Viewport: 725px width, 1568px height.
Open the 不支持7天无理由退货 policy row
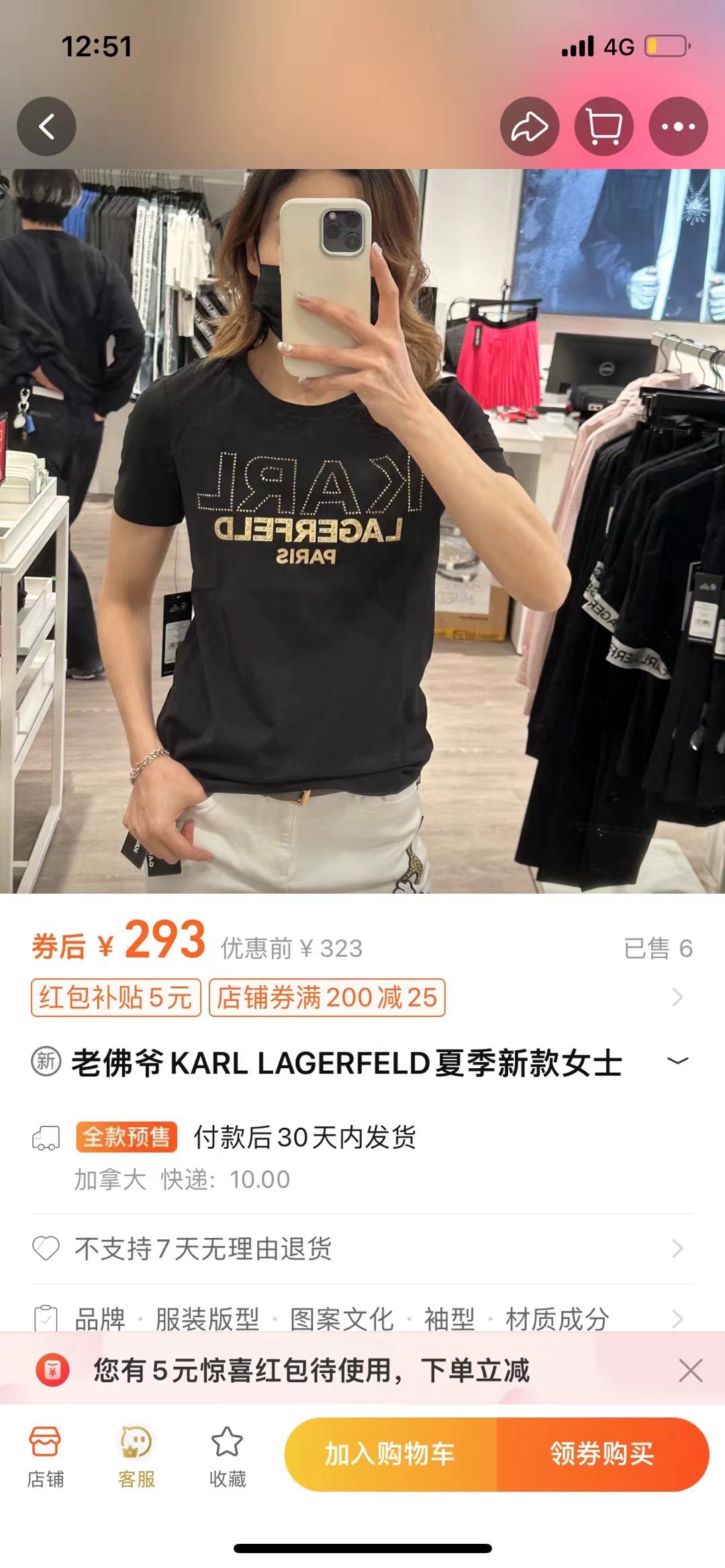click(362, 1249)
